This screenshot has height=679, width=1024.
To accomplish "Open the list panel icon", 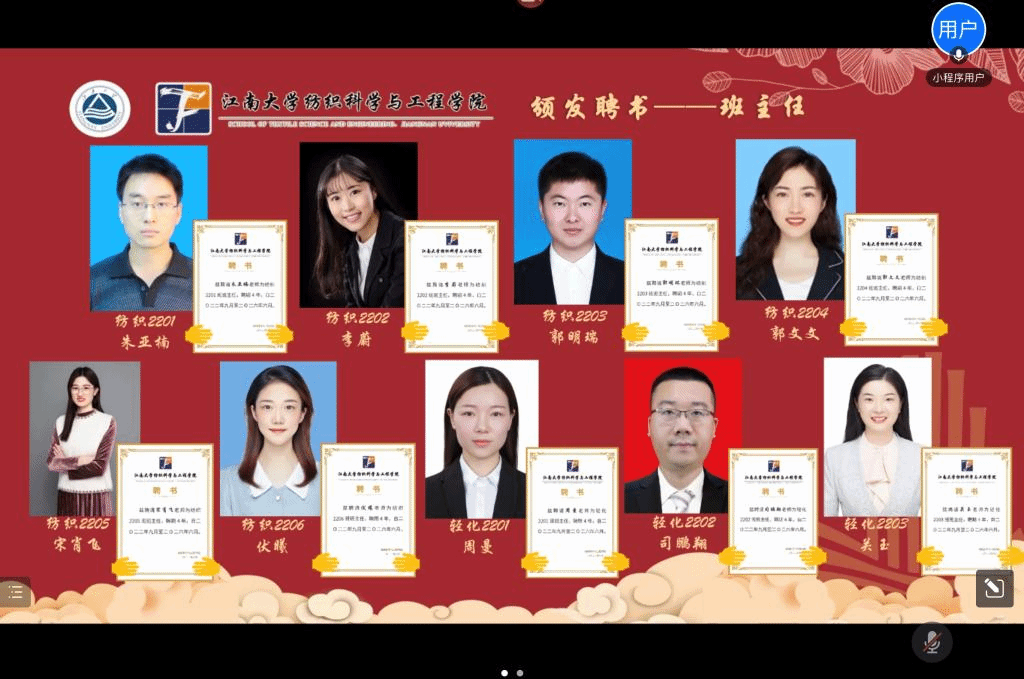I will click(x=15, y=592).
